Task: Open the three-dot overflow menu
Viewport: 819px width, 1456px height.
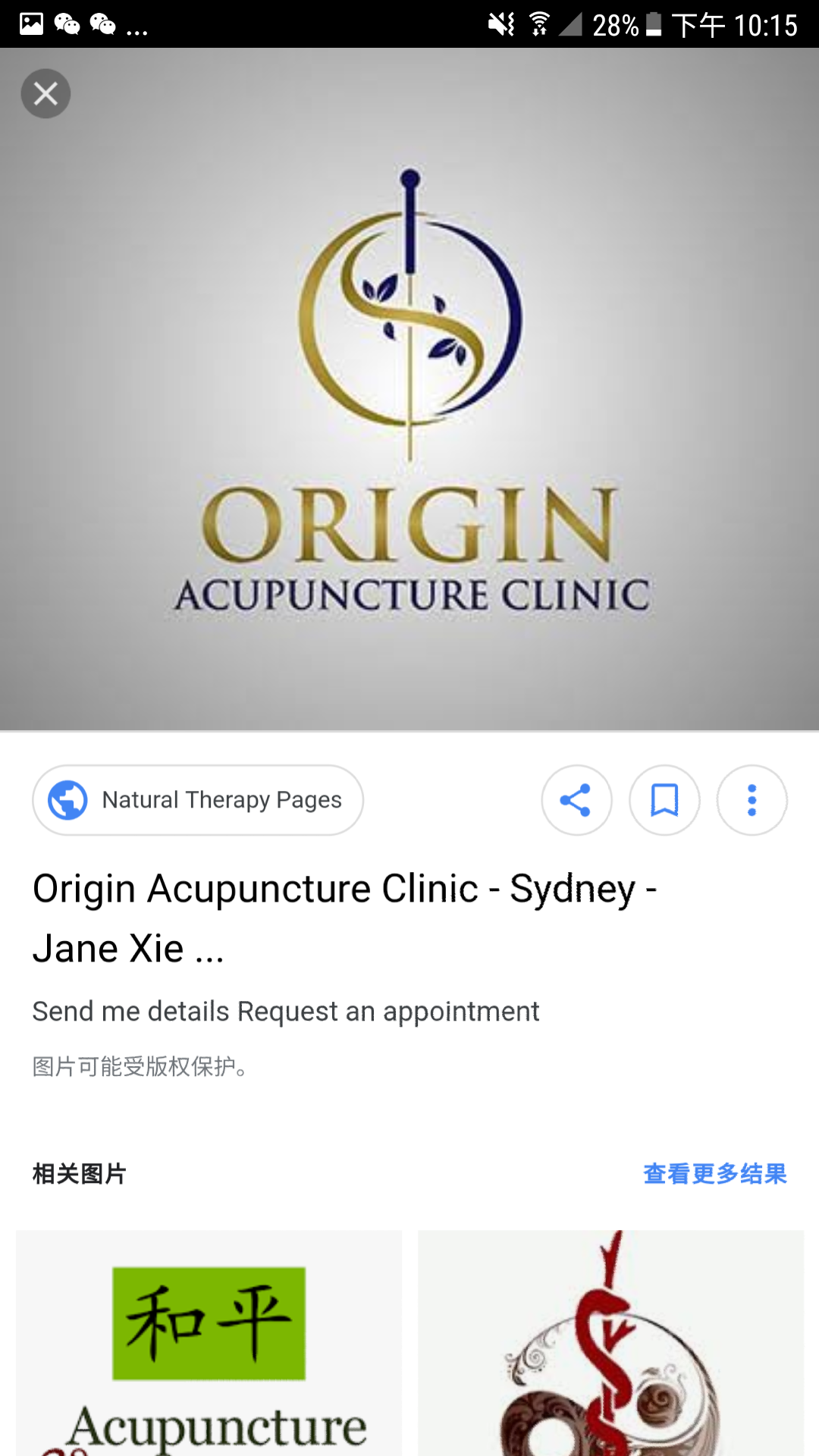Action: tap(752, 800)
